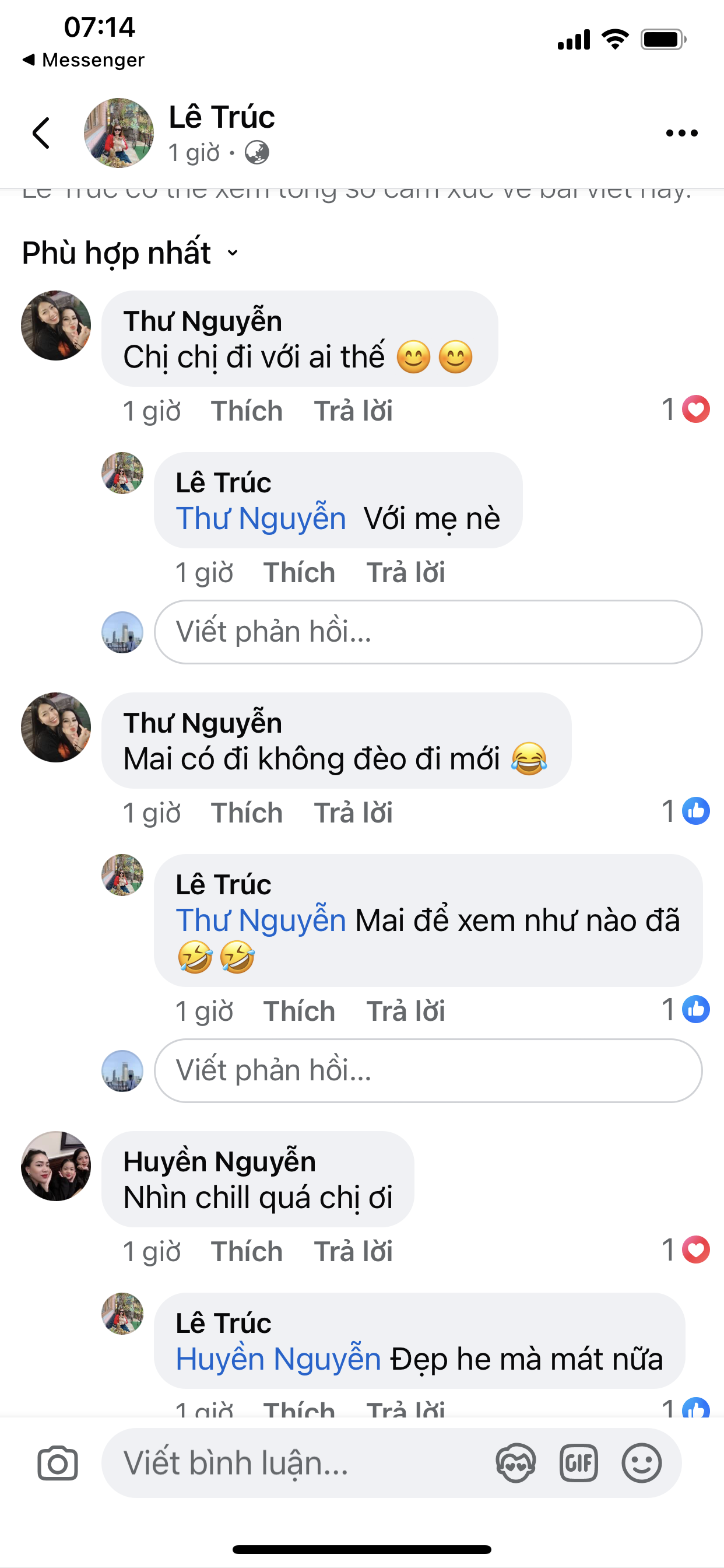
Task: Like Huyền Nguyễn's "Nhìn chill quá" comment
Action: (247, 1251)
